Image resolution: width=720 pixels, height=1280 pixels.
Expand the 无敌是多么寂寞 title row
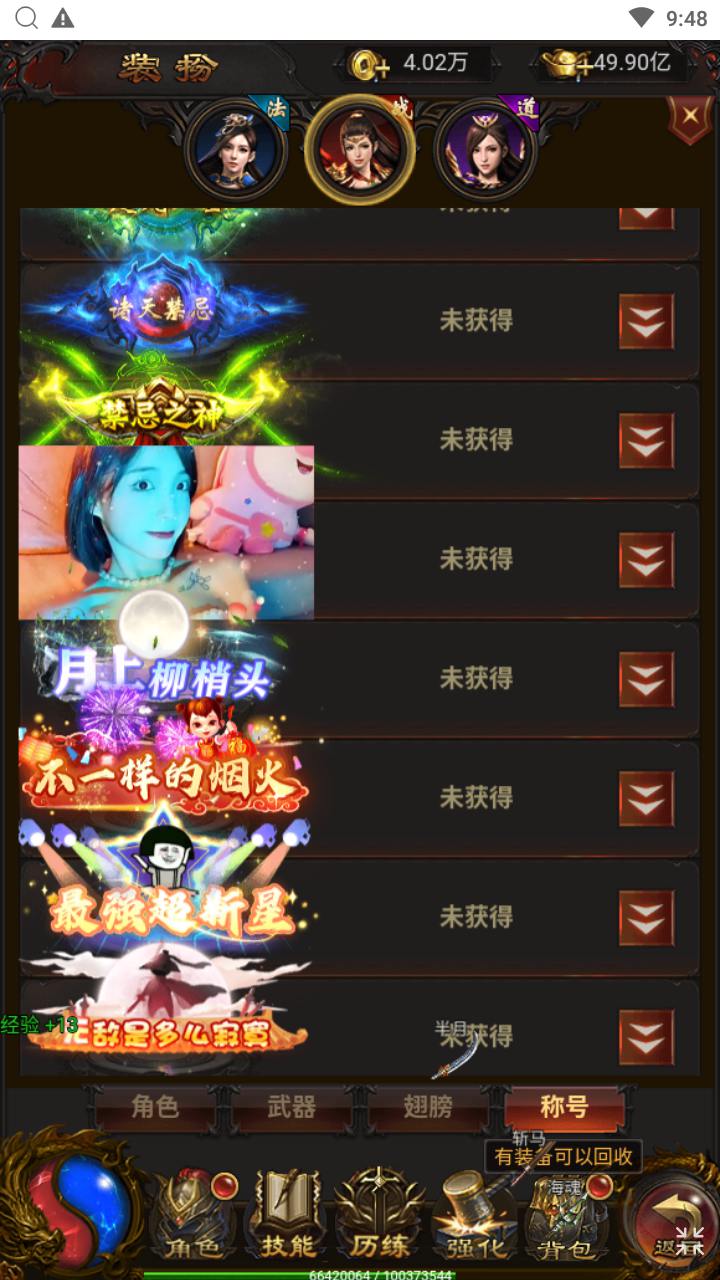pyautogui.click(x=646, y=1036)
